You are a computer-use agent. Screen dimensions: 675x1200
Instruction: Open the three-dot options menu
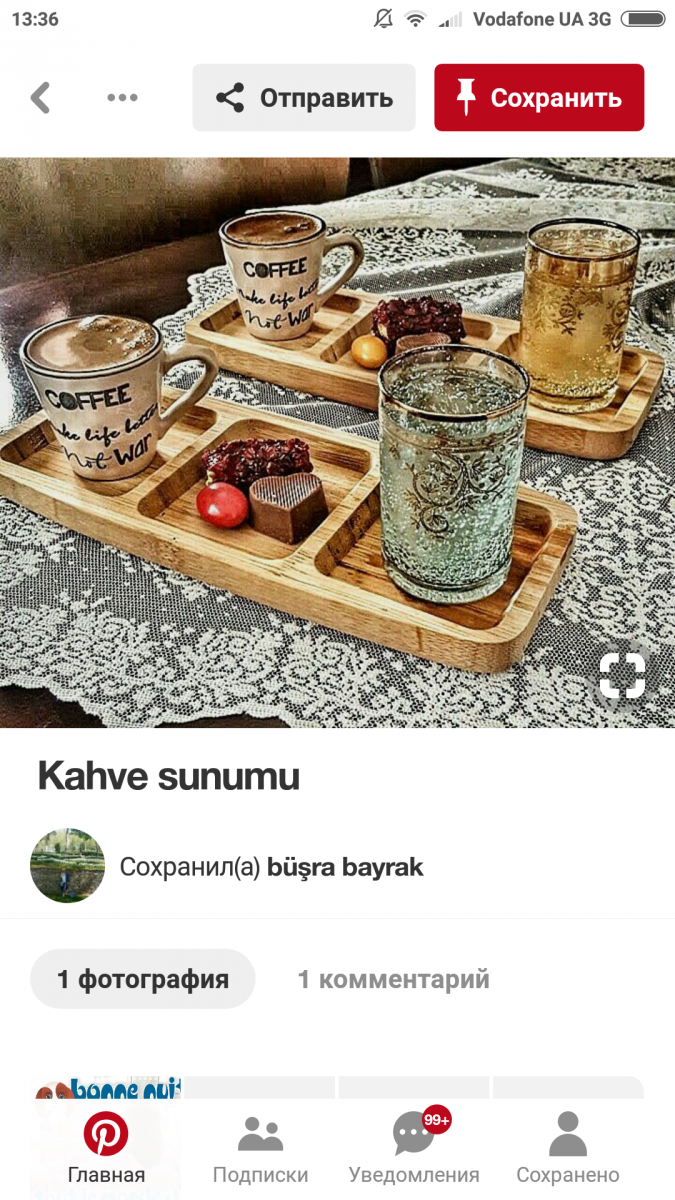pyautogui.click(x=122, y=98)
